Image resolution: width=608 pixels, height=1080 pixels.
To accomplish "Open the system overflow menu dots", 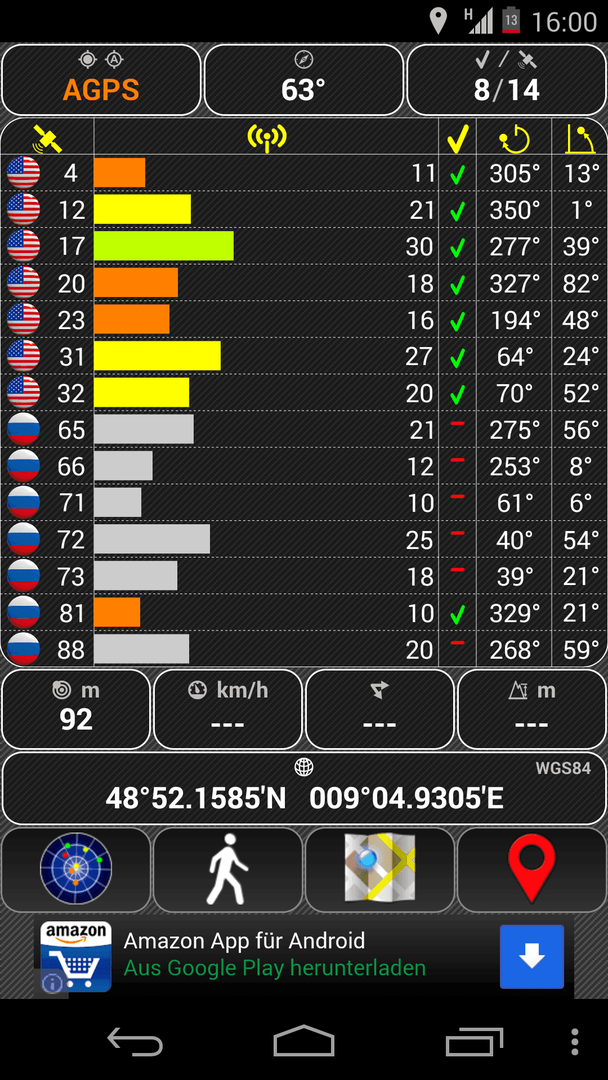I will (x=575, y=1042).
